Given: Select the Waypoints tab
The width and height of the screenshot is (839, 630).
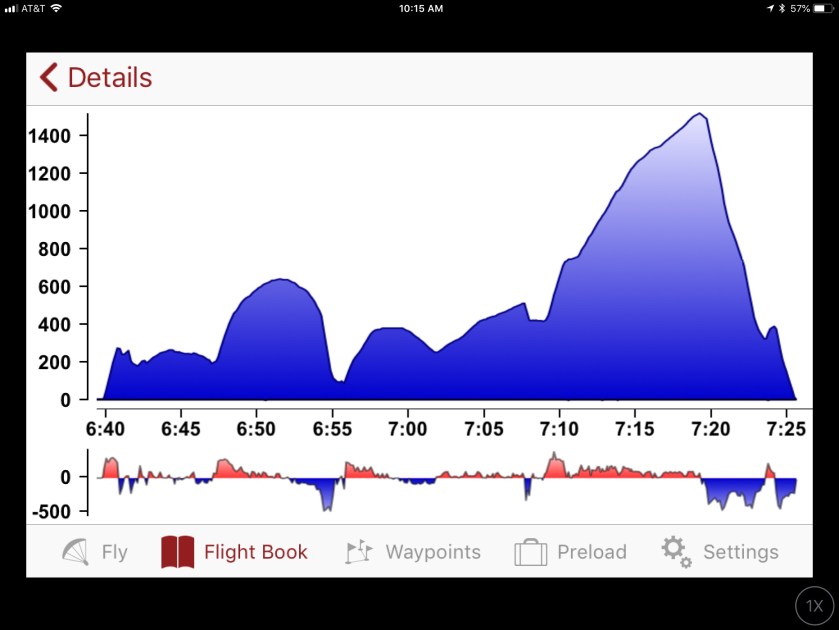Looking at the screenshot, I should [x=412, y=551].
